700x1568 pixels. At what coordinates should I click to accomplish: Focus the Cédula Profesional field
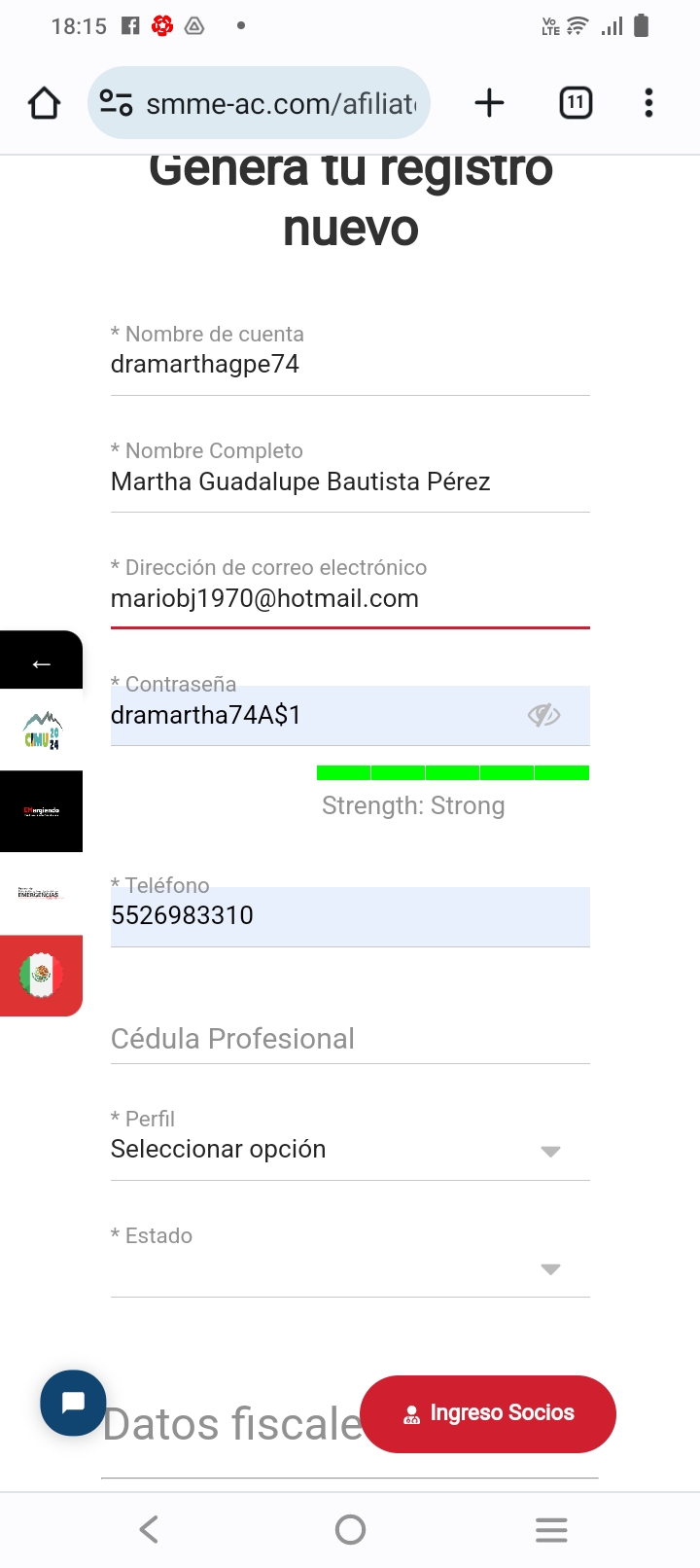pos(350,1039)
